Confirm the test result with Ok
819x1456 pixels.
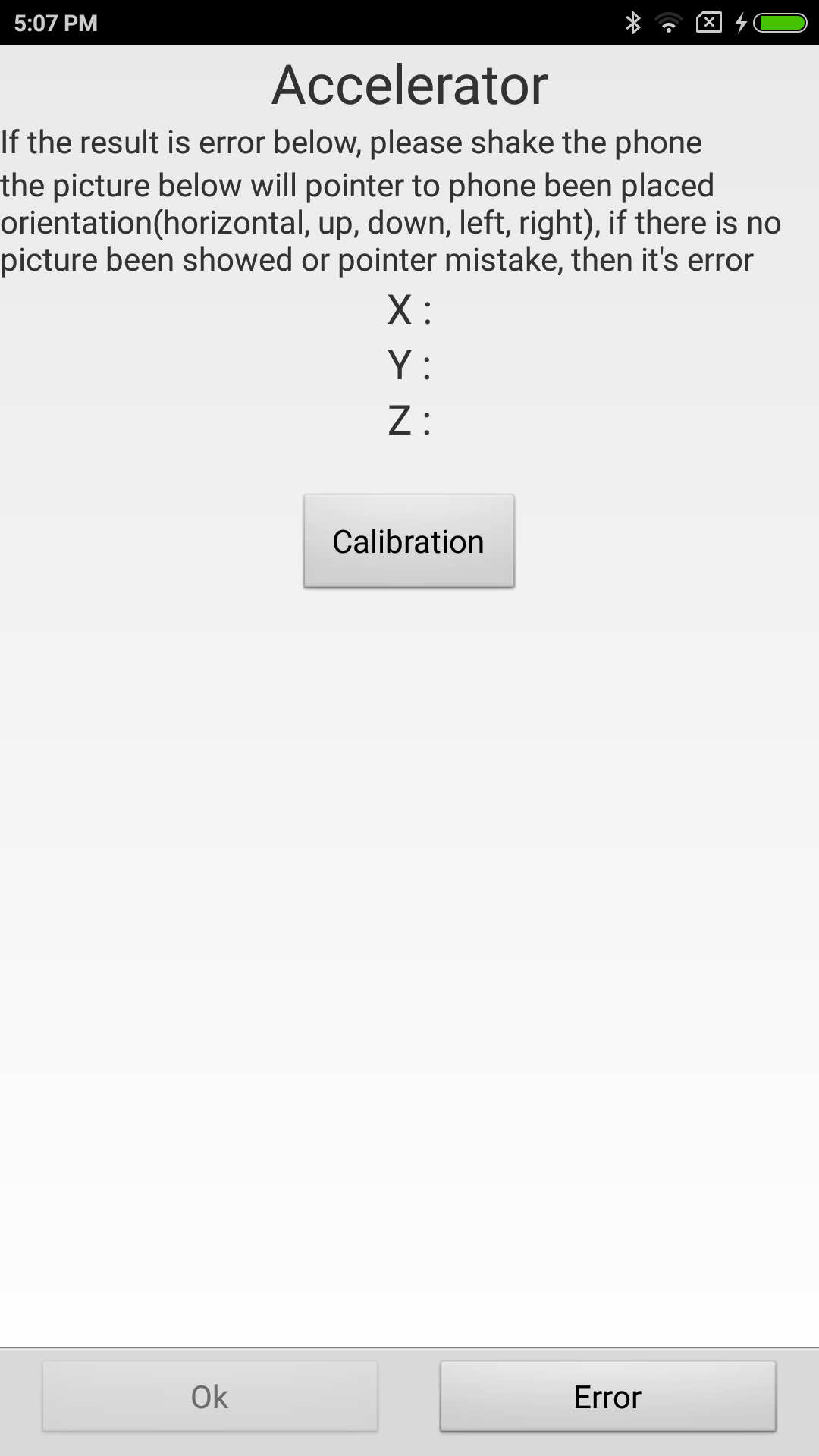click(x=210, y=1396)
